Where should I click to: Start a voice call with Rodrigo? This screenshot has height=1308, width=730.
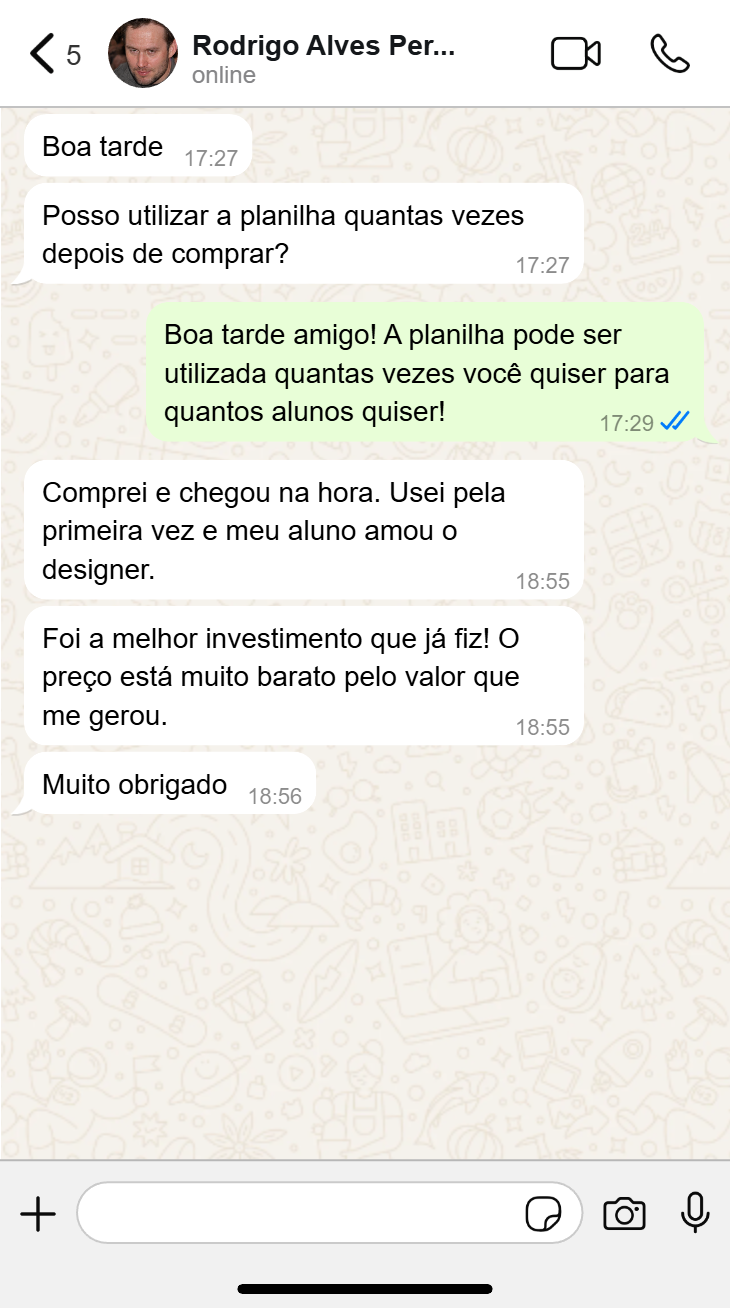669,54
